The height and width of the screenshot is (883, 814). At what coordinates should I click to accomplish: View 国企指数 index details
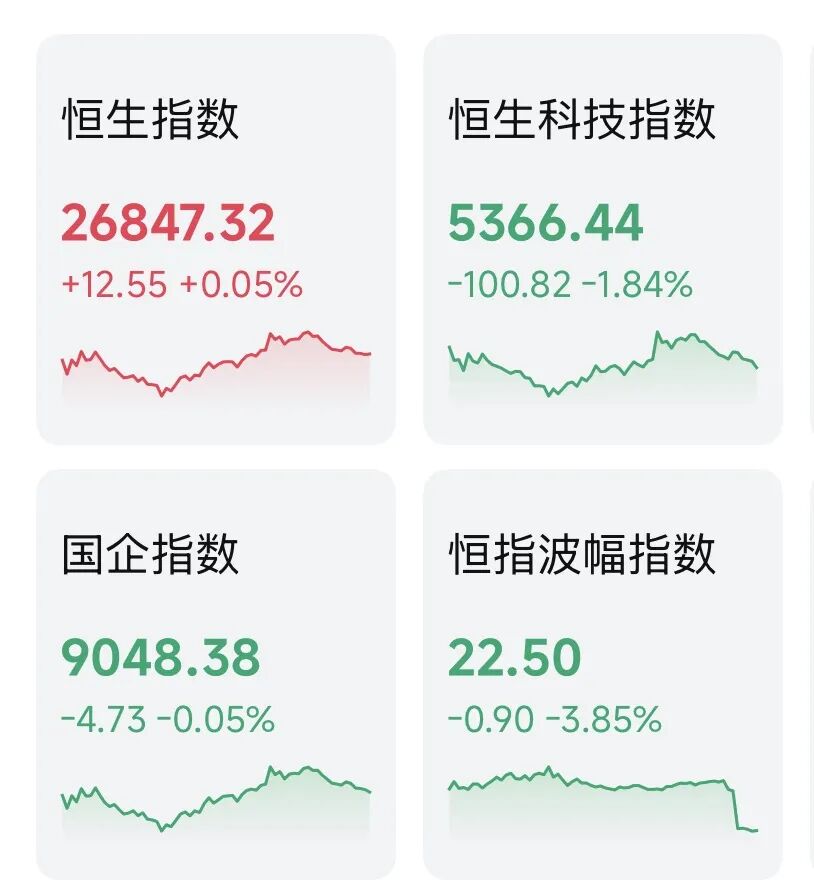215,673
